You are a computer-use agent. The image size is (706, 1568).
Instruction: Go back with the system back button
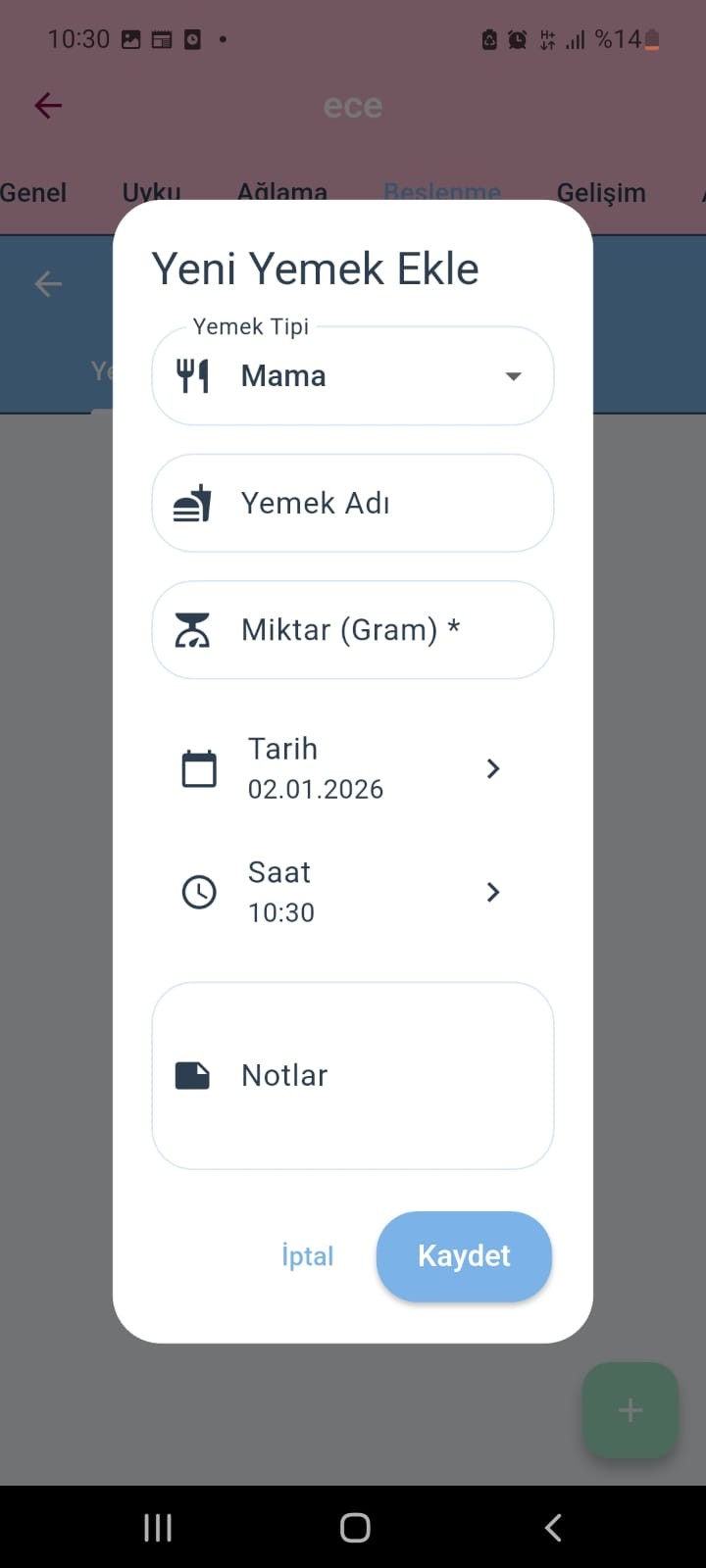tap(553, 1527)
